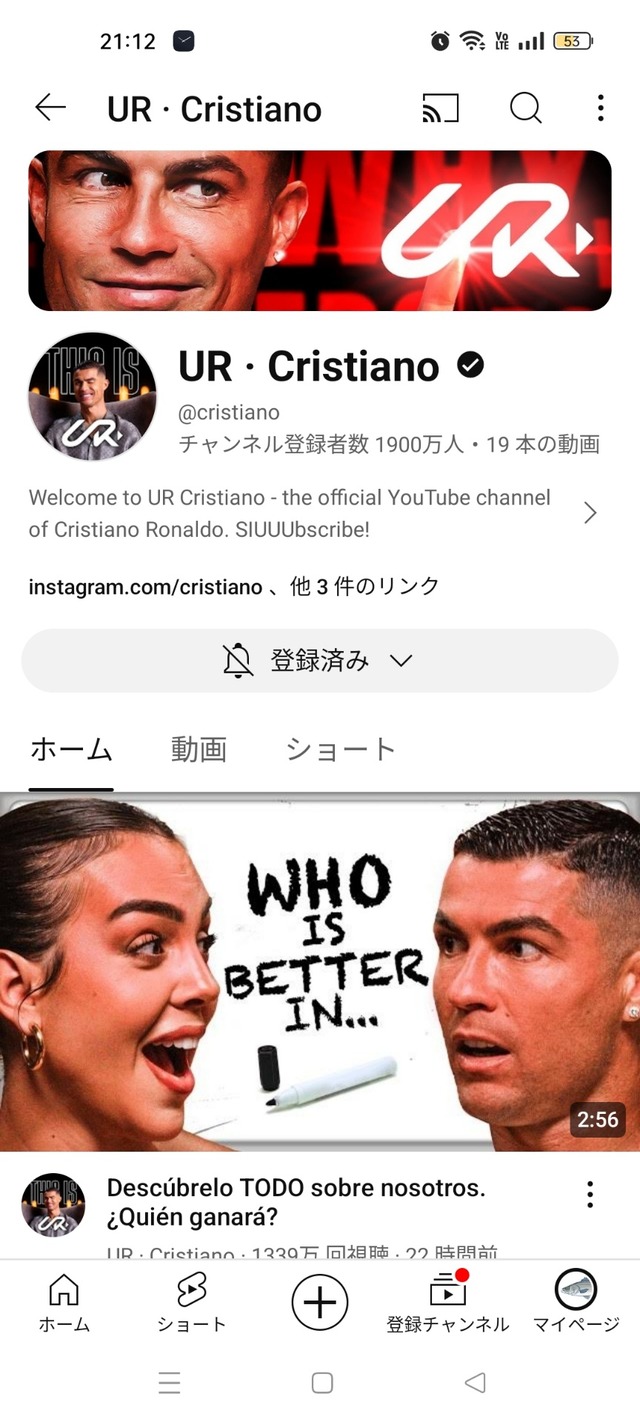Open ショート in the bottom bar

(191, 1303)
